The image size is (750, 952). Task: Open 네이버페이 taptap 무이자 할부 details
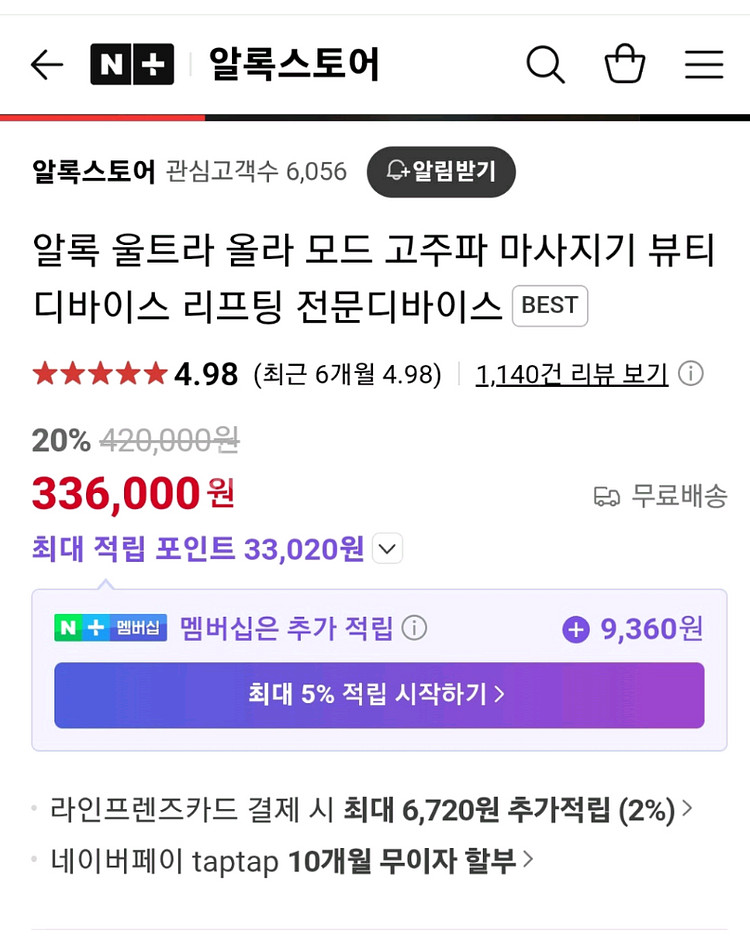[x=292, y=861]
